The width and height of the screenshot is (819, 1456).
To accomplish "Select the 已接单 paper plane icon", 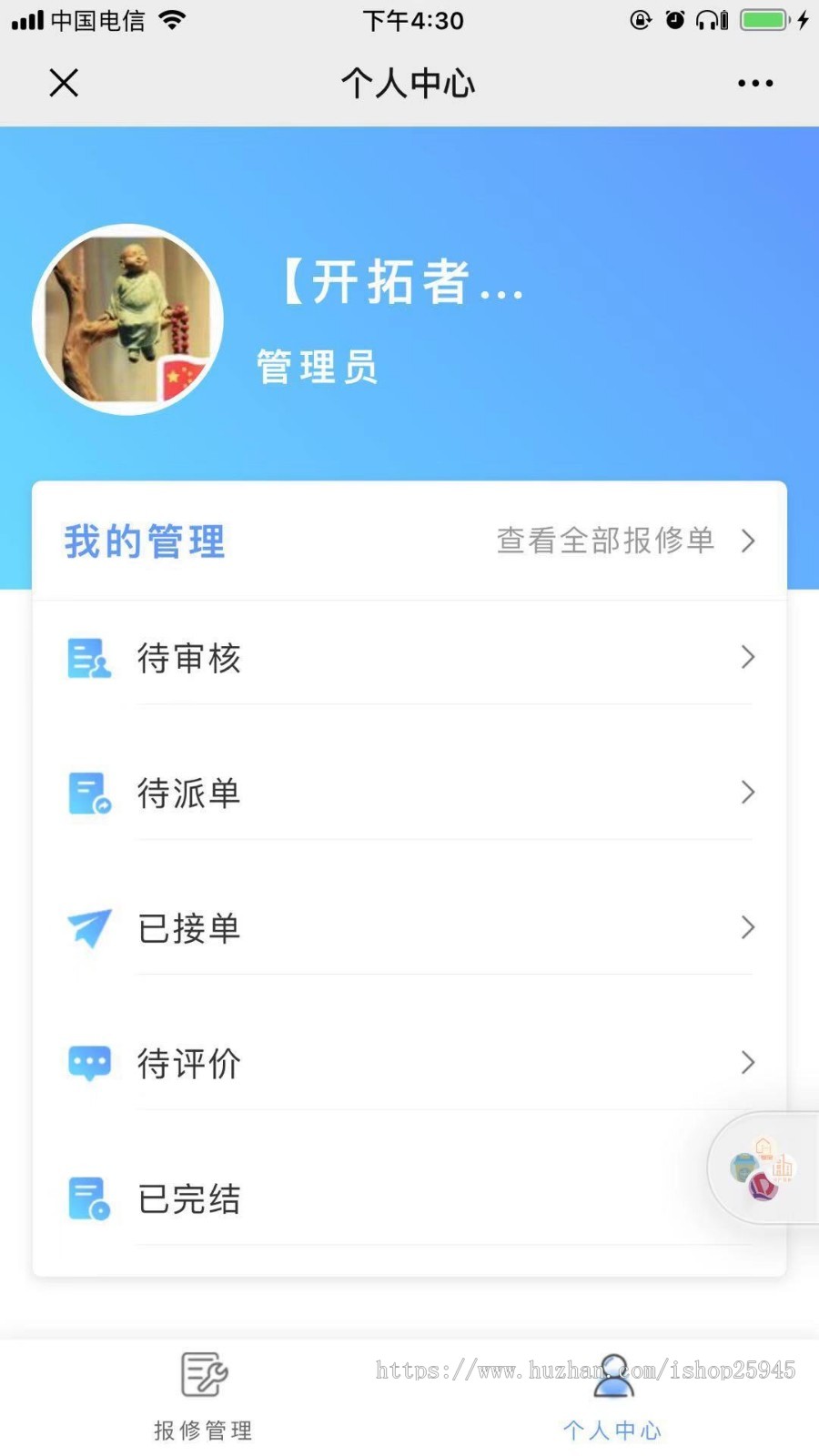I will pyautogui.click(x=87, y=927).
